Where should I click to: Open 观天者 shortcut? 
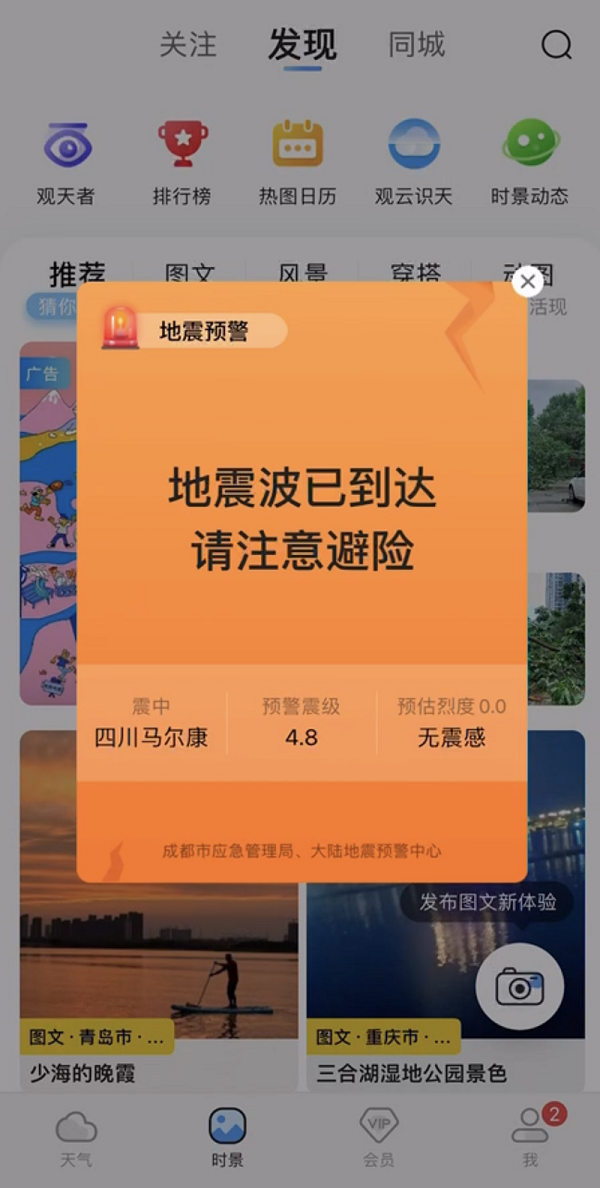(x=66, y=162)
